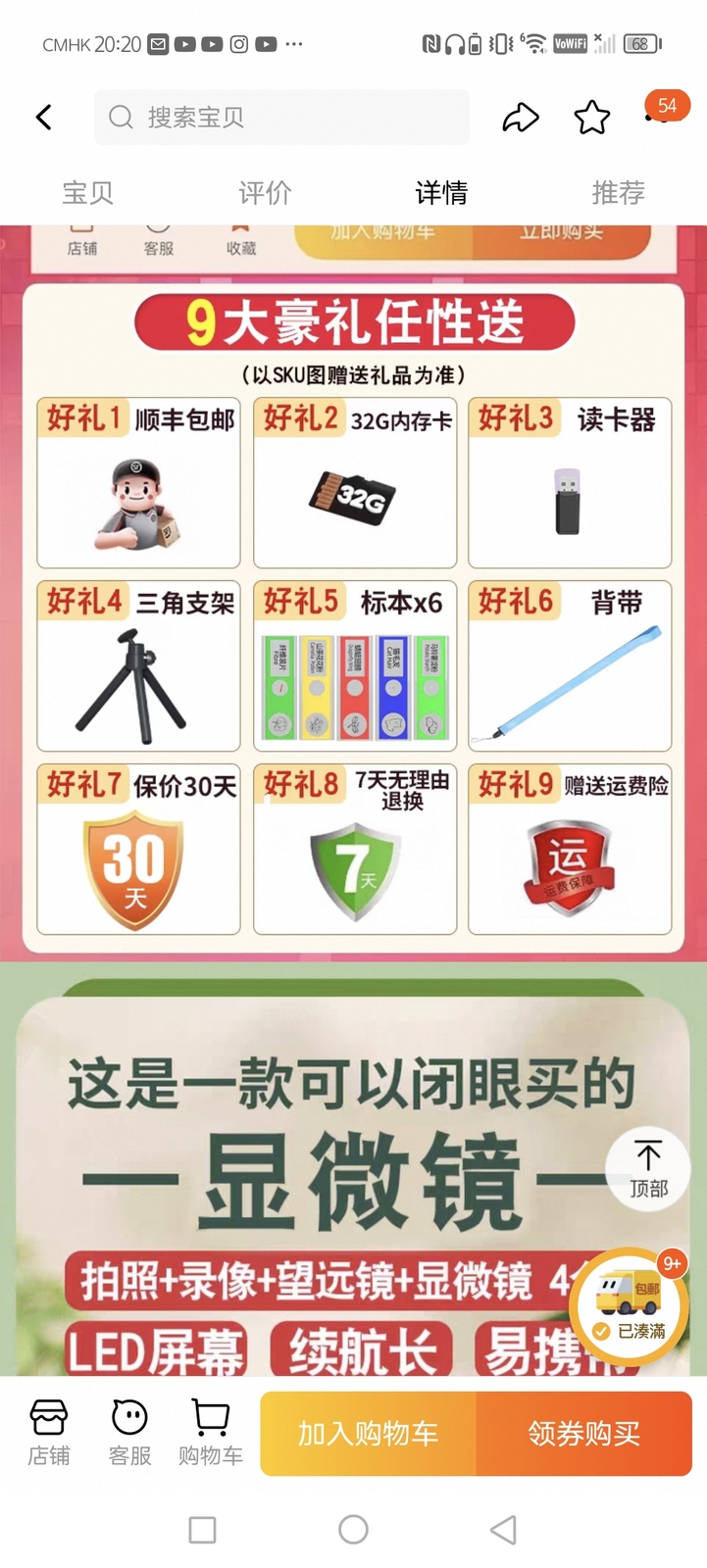Tap 加入购物车 to add to cart
The width and height of the screenshot is (707, 1568).
pos(368,1434)
